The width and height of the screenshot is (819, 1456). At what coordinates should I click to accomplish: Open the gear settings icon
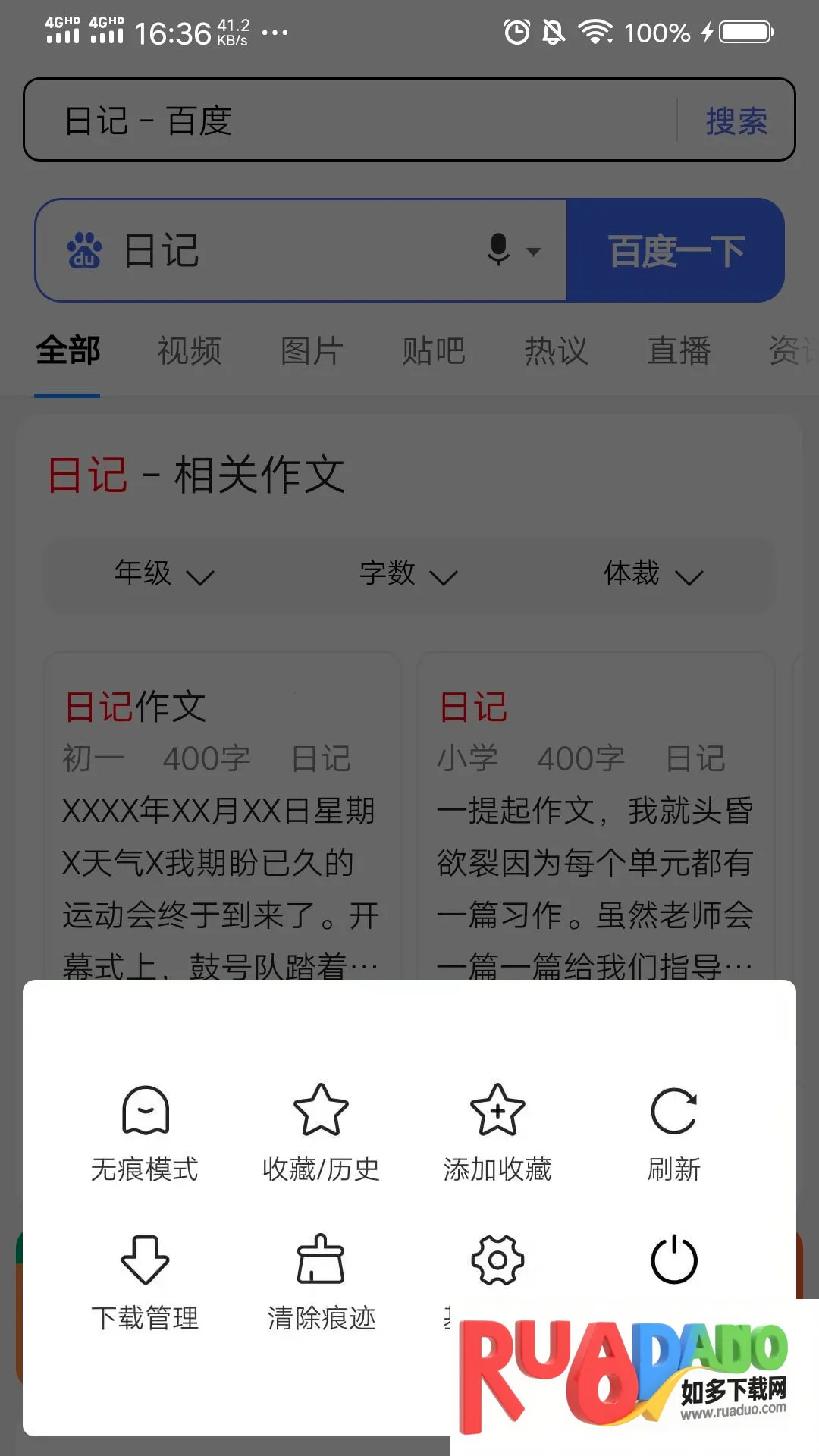click(x=497, y=1261)
